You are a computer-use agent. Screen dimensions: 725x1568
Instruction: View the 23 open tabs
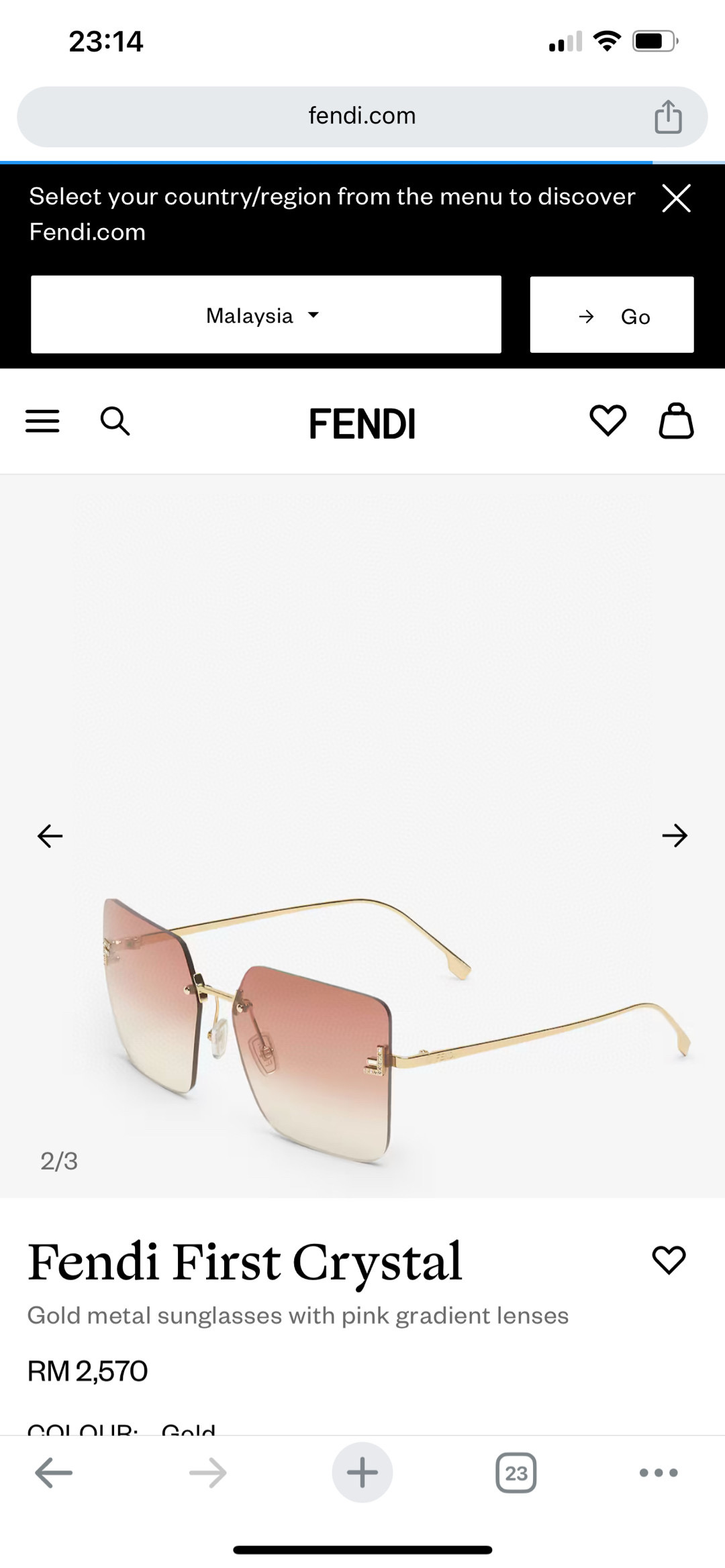(x=516, y=1473)
